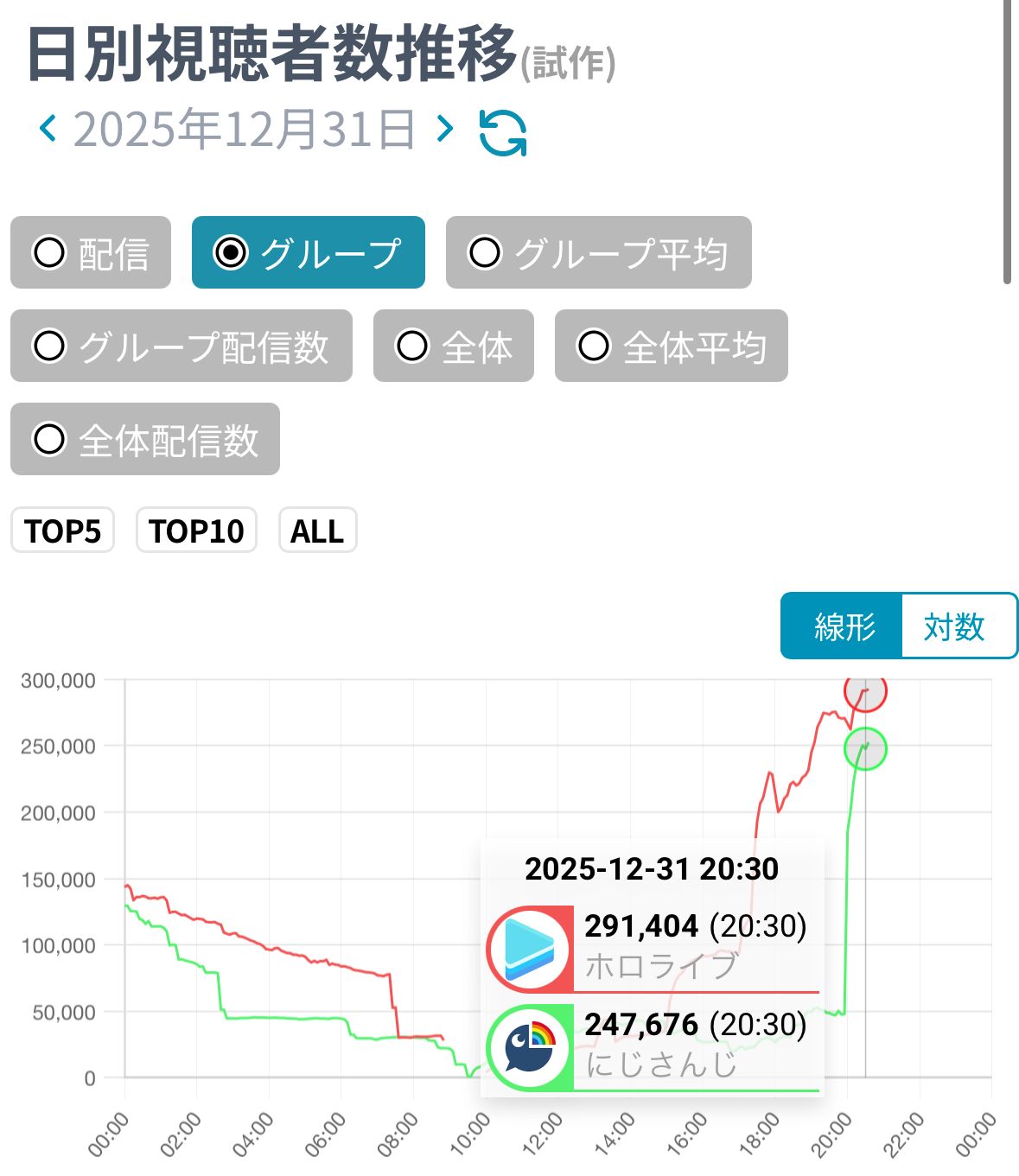Choose the 全体平均 radio option

(671, 346)
